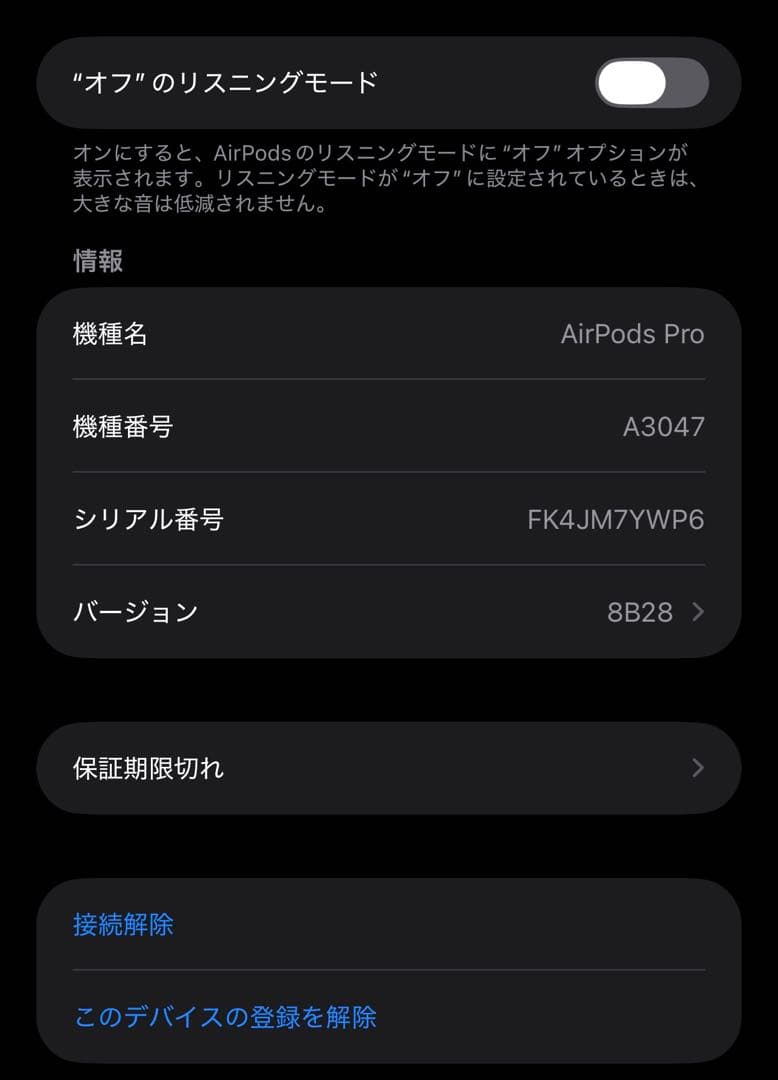
Task: Tap 接続解除 to disconnect the AirPods
Action: pos(122,927)
